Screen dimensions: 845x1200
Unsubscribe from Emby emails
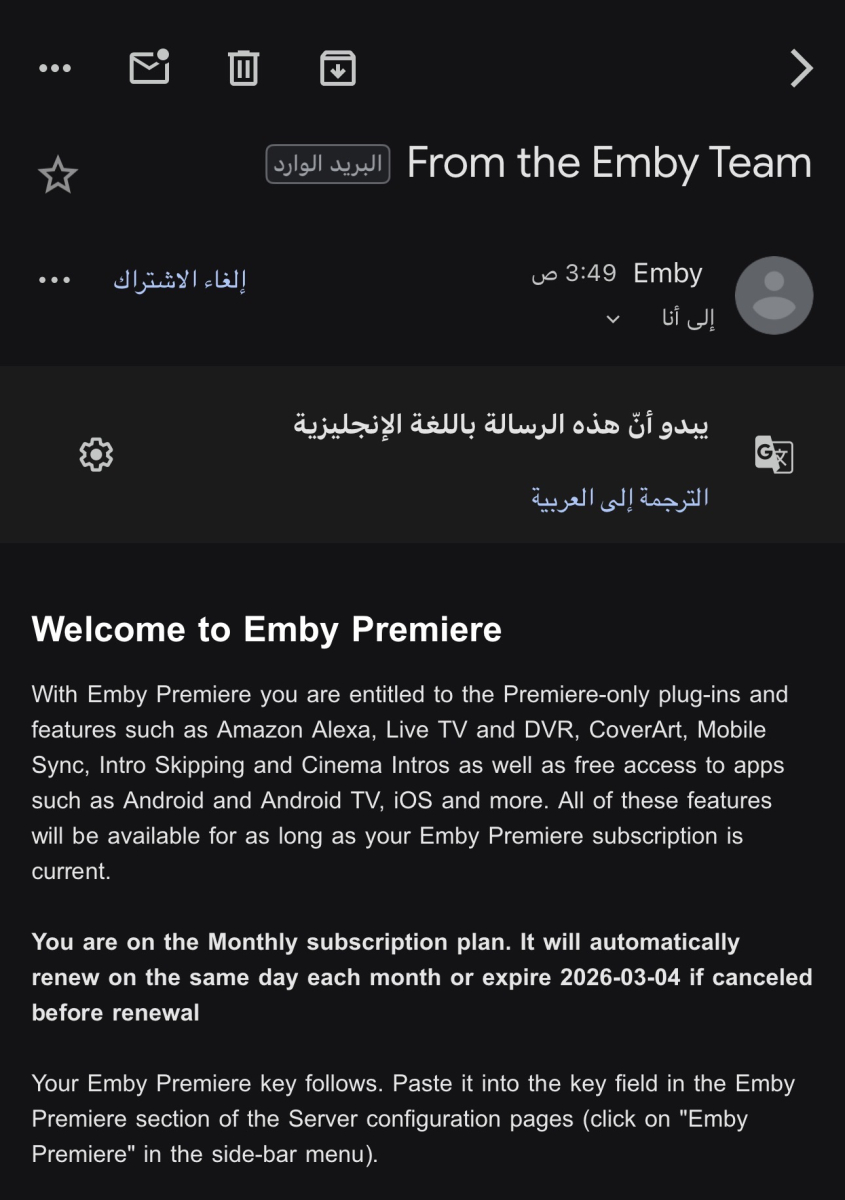point(179,280)
